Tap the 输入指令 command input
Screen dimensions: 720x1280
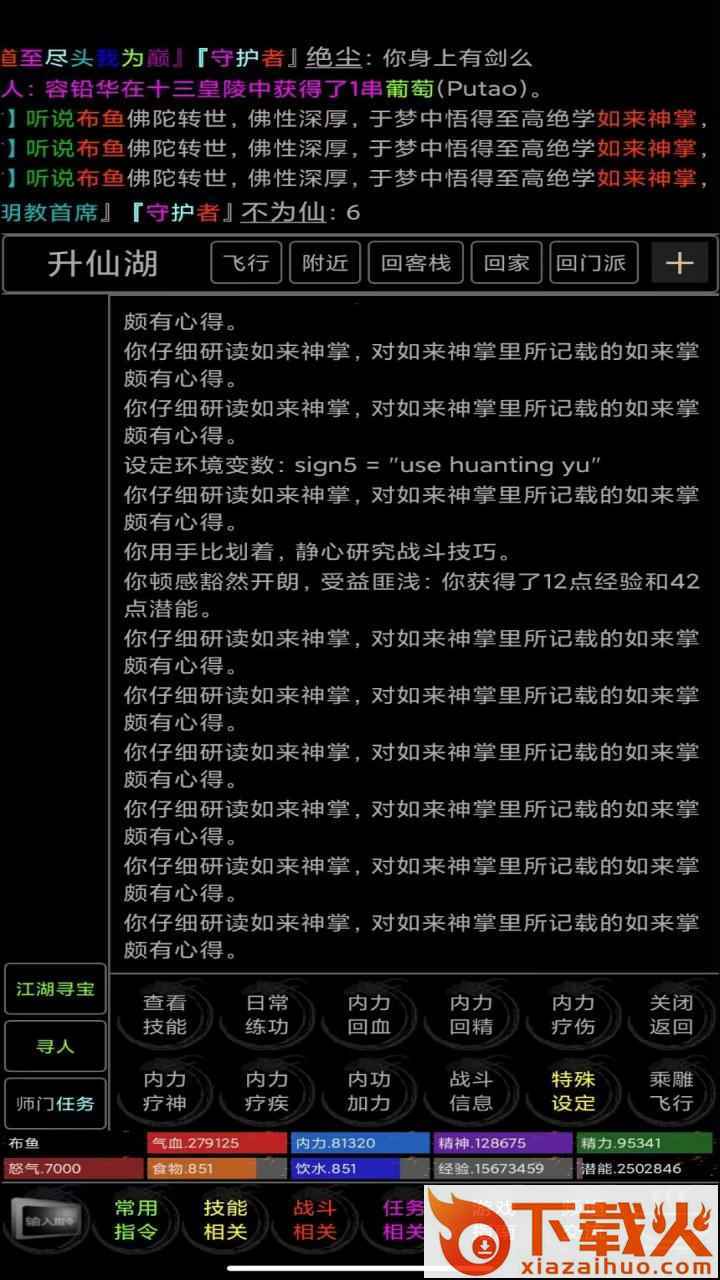click(x=44, y=1220)
